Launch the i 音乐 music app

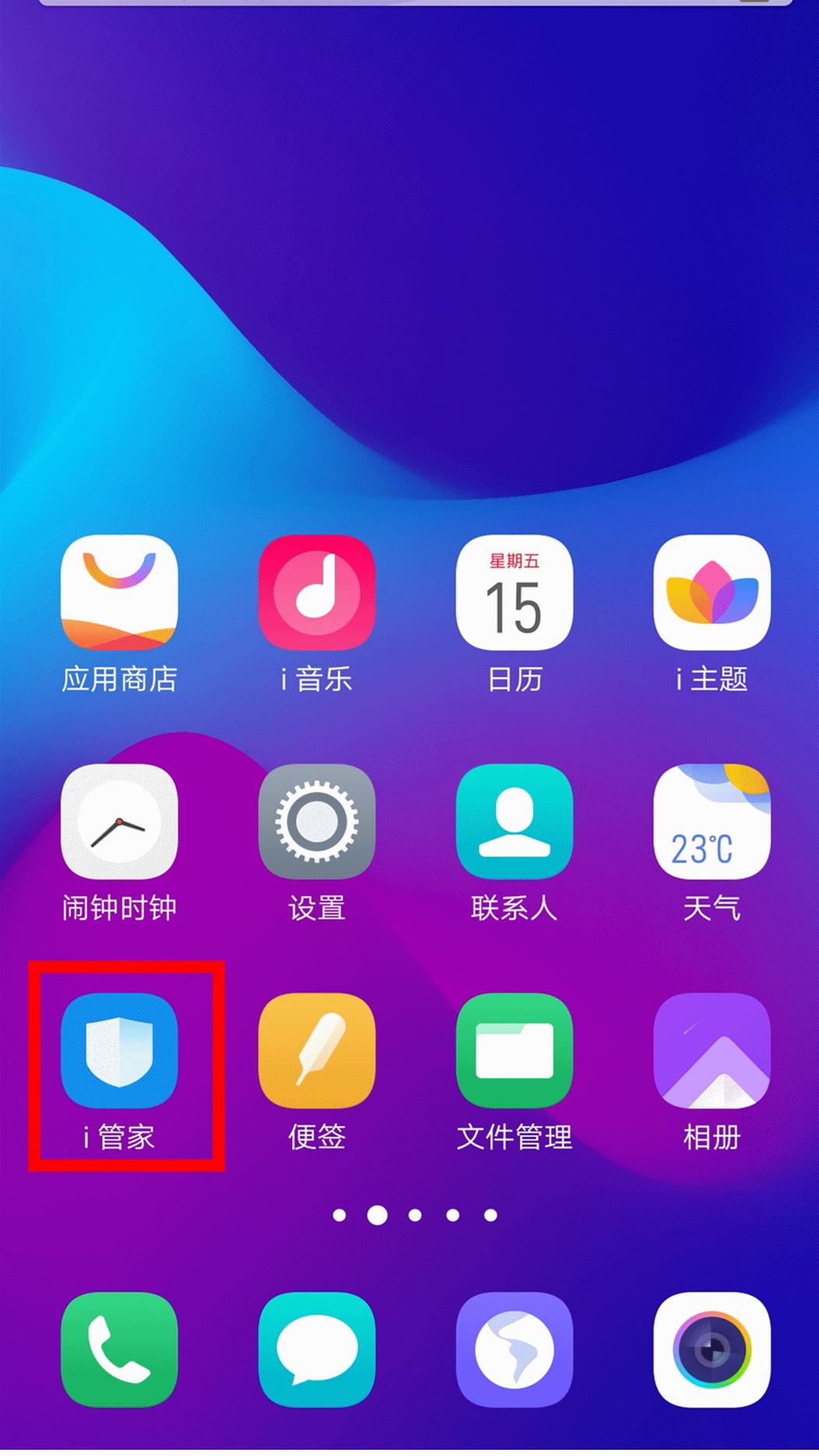[316, 593]
